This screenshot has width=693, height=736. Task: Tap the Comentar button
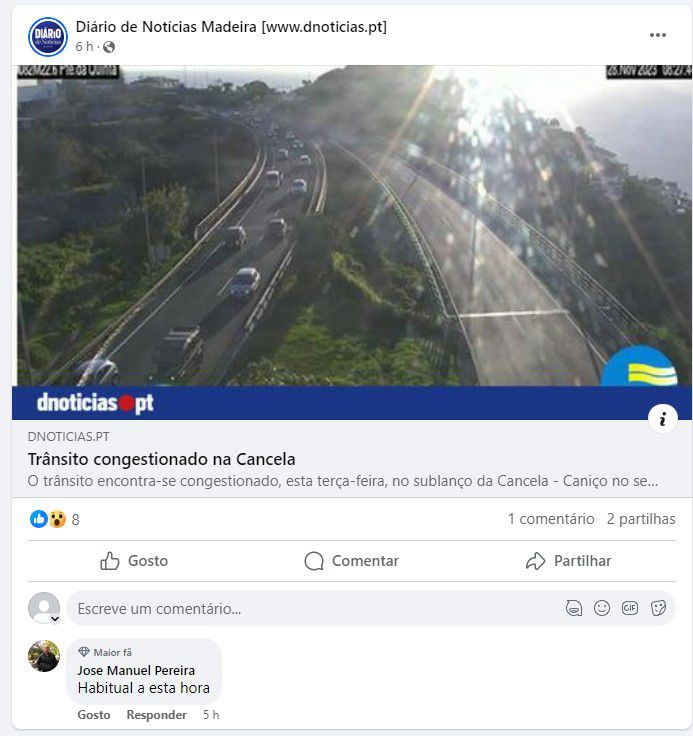351,561
